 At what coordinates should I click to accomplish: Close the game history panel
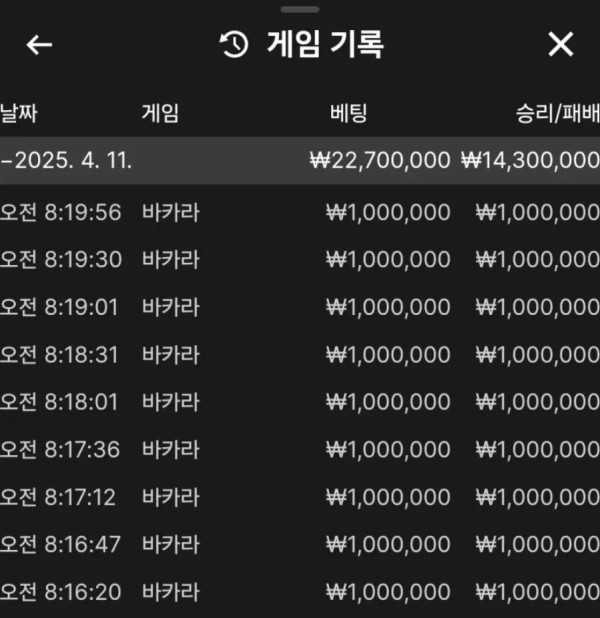561,44
